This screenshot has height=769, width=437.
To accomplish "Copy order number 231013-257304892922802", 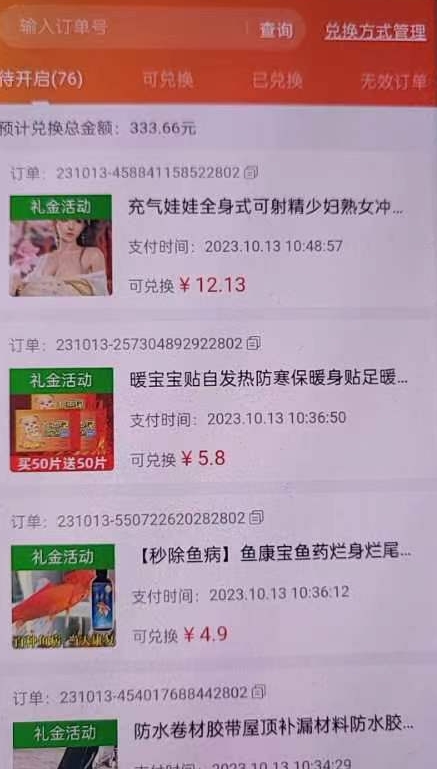I will (253, 343).
